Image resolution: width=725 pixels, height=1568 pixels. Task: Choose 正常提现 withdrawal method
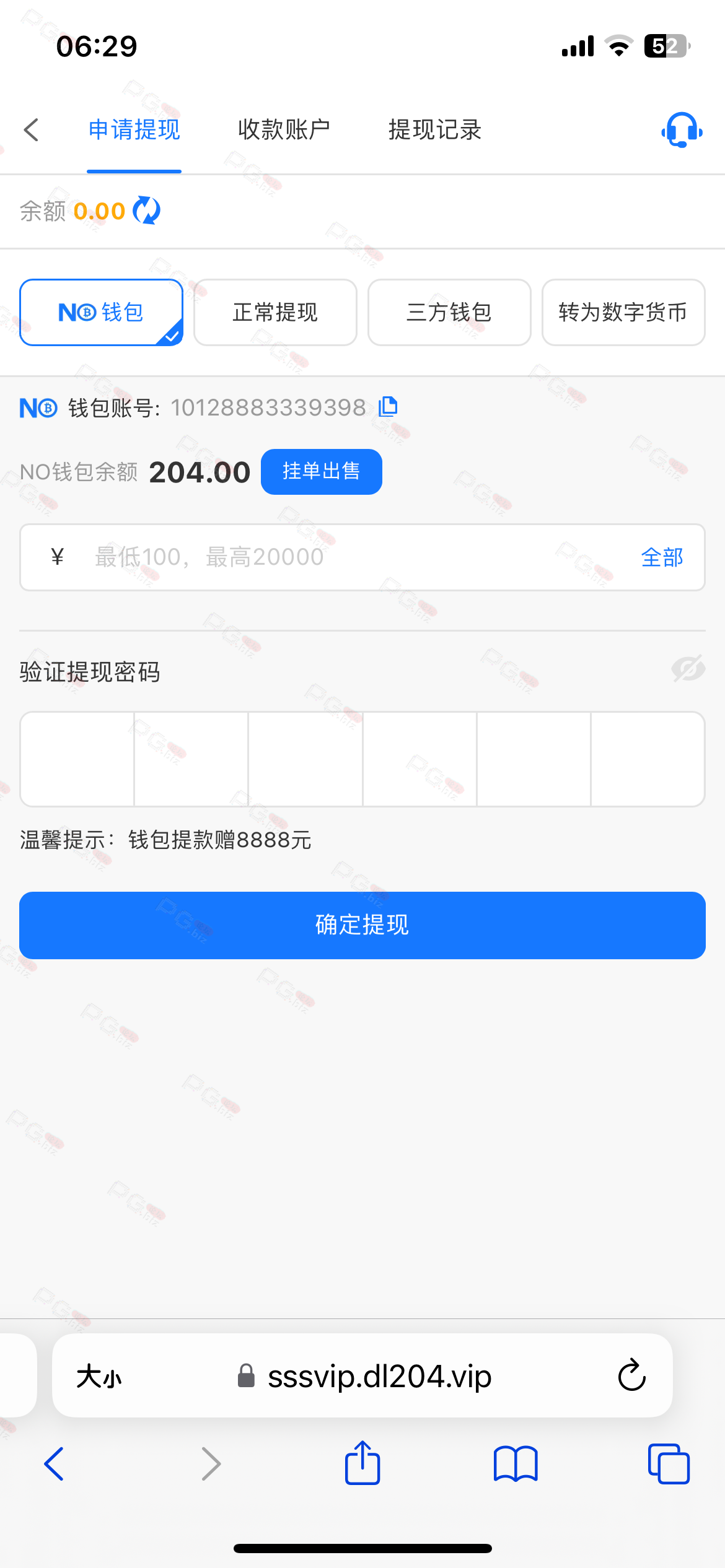pos(275,312)
